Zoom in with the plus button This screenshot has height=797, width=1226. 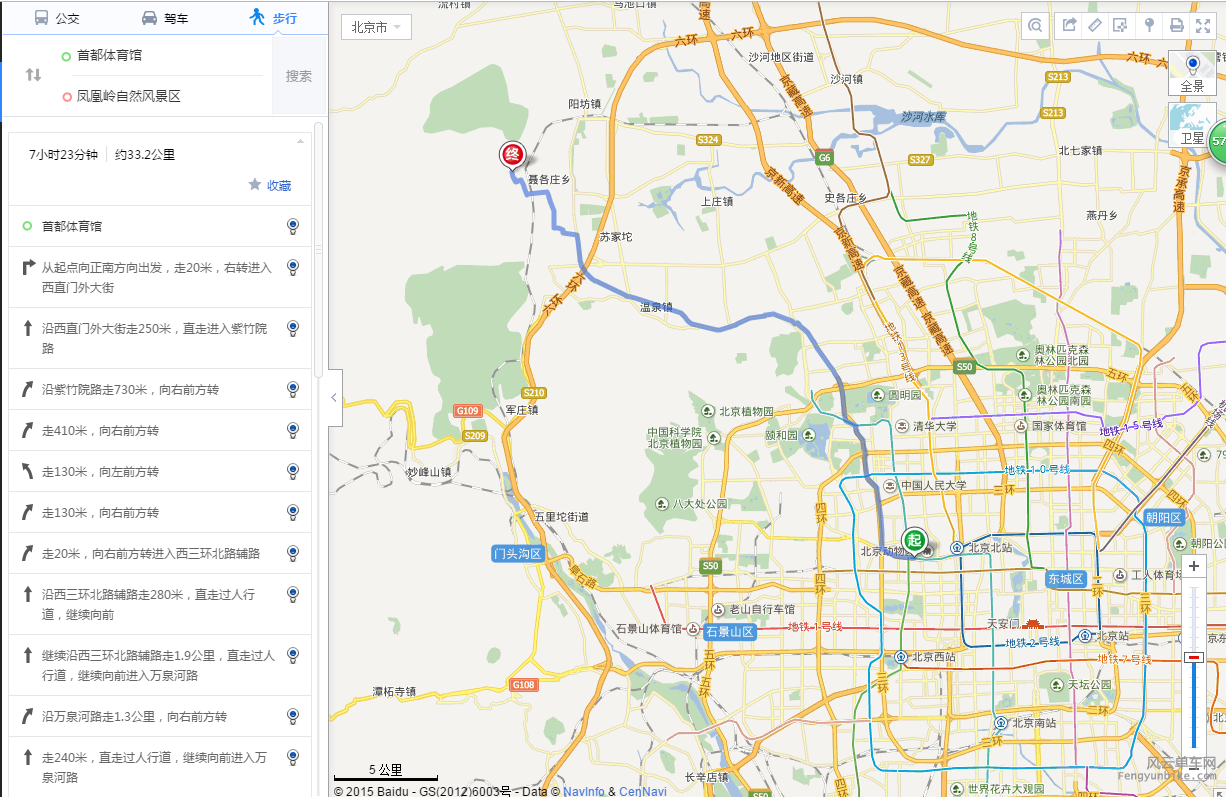coord(1193,566)
